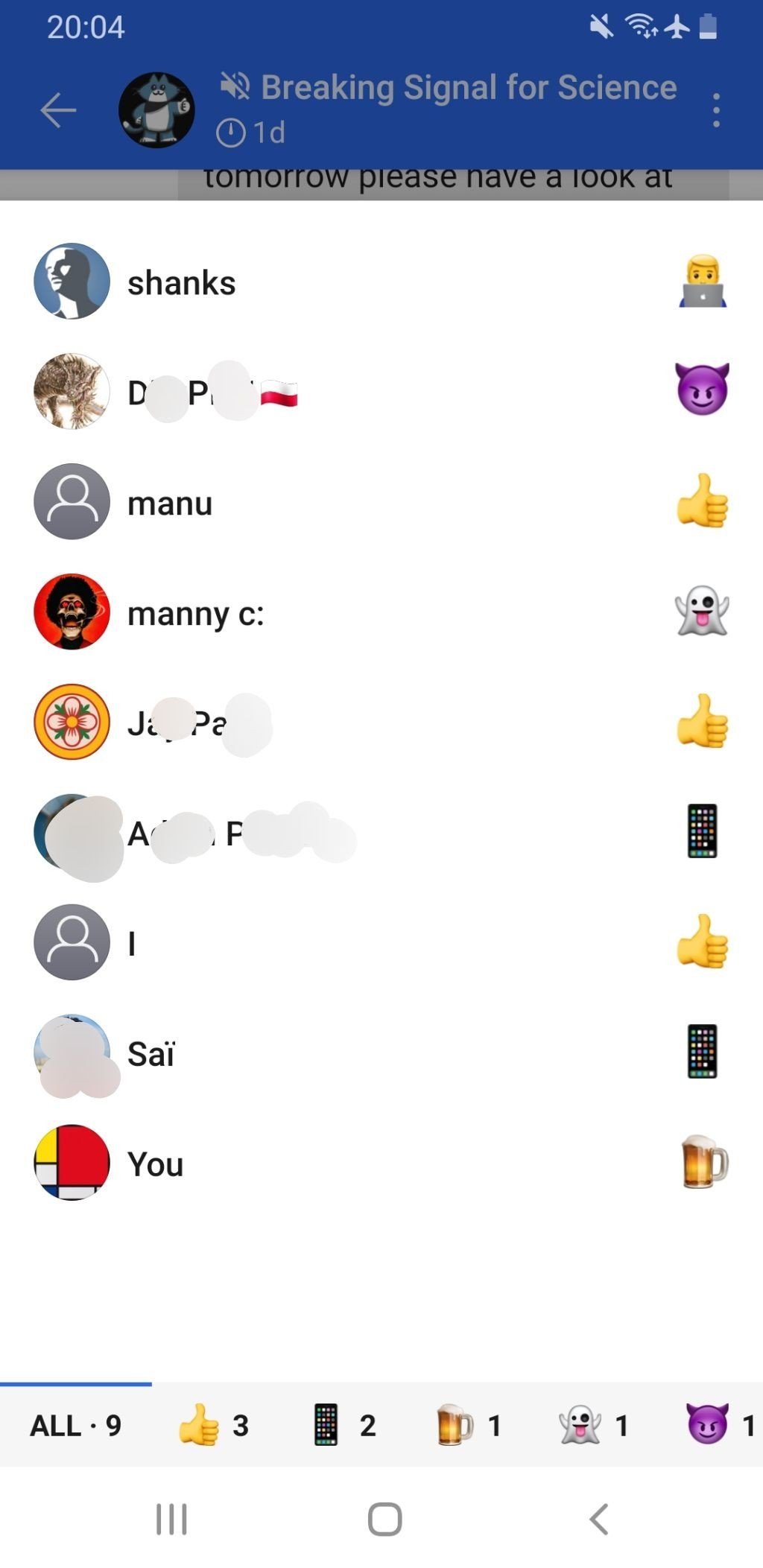Show only beer mug reactions
The width and height of the screenshot is (763, 1568).
(469, 1425)
